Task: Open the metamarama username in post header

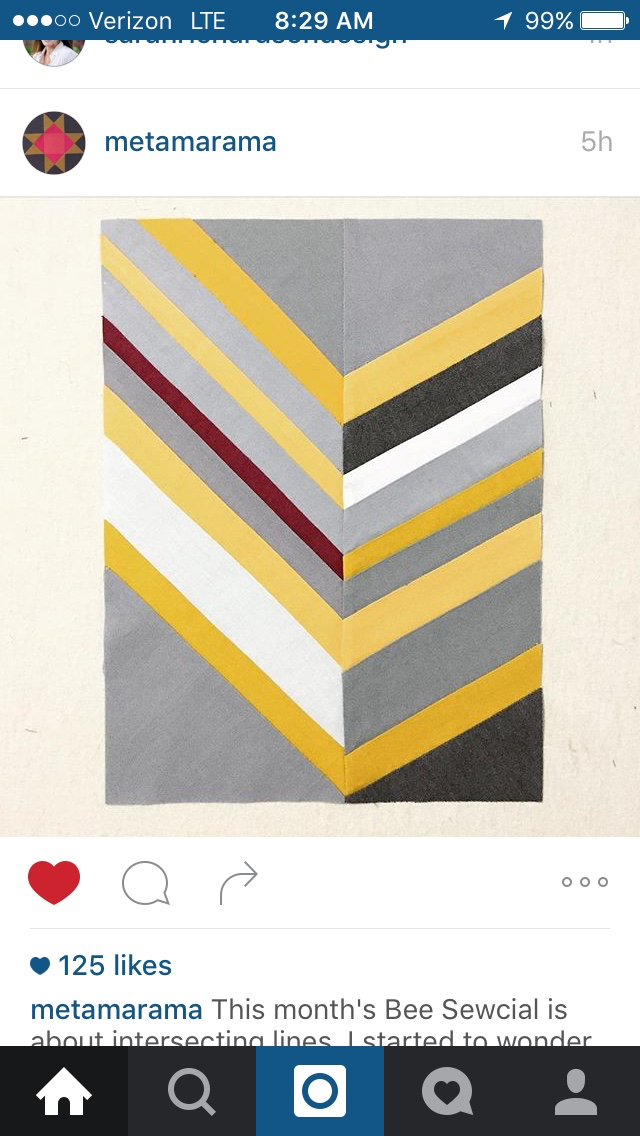Action: pos(190,142)
